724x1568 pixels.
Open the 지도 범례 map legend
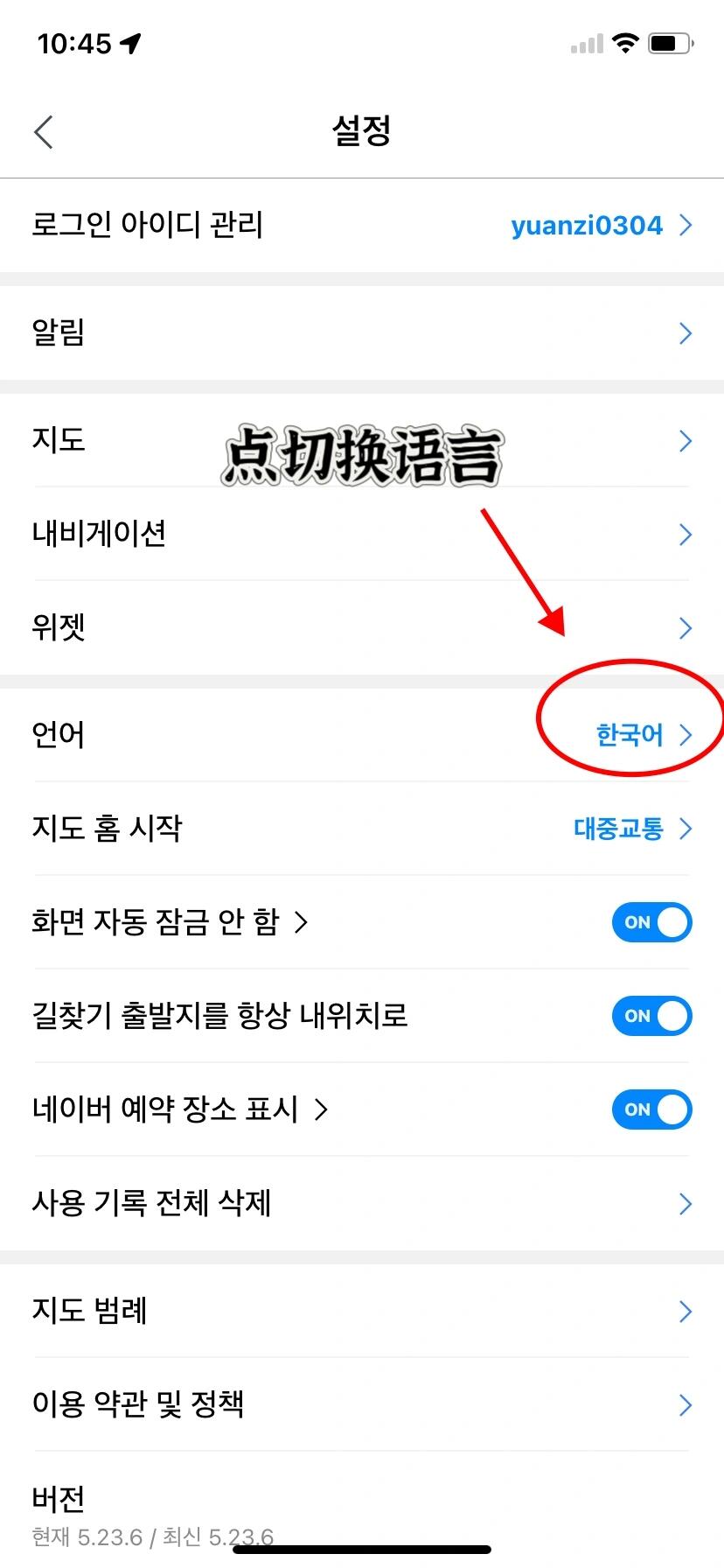tap(362, 1311)
